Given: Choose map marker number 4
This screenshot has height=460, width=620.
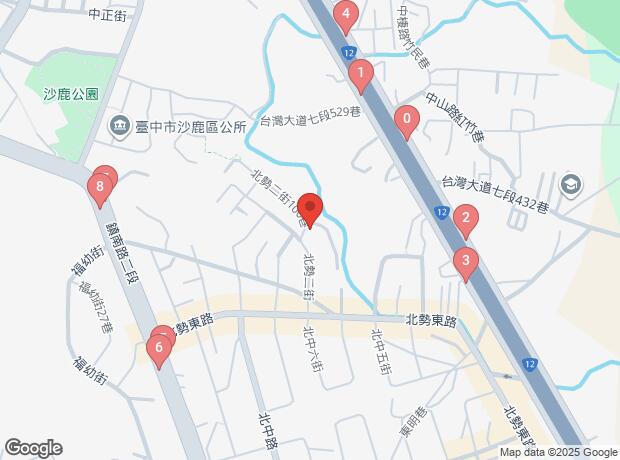Looking at the screenshot, I should point(346,15).
